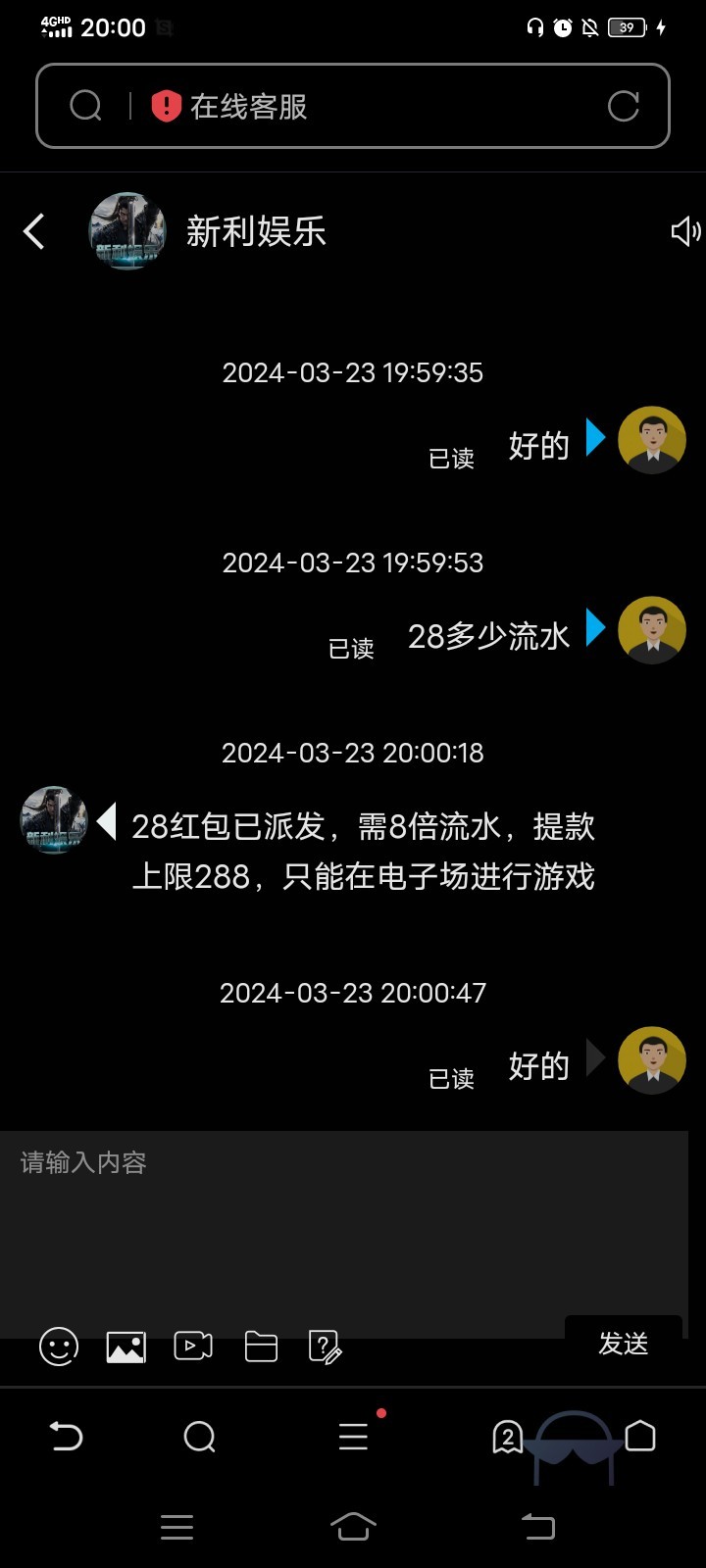Attach a file via folder icon
The image size is (706, 1568).
coord(261,1347)
